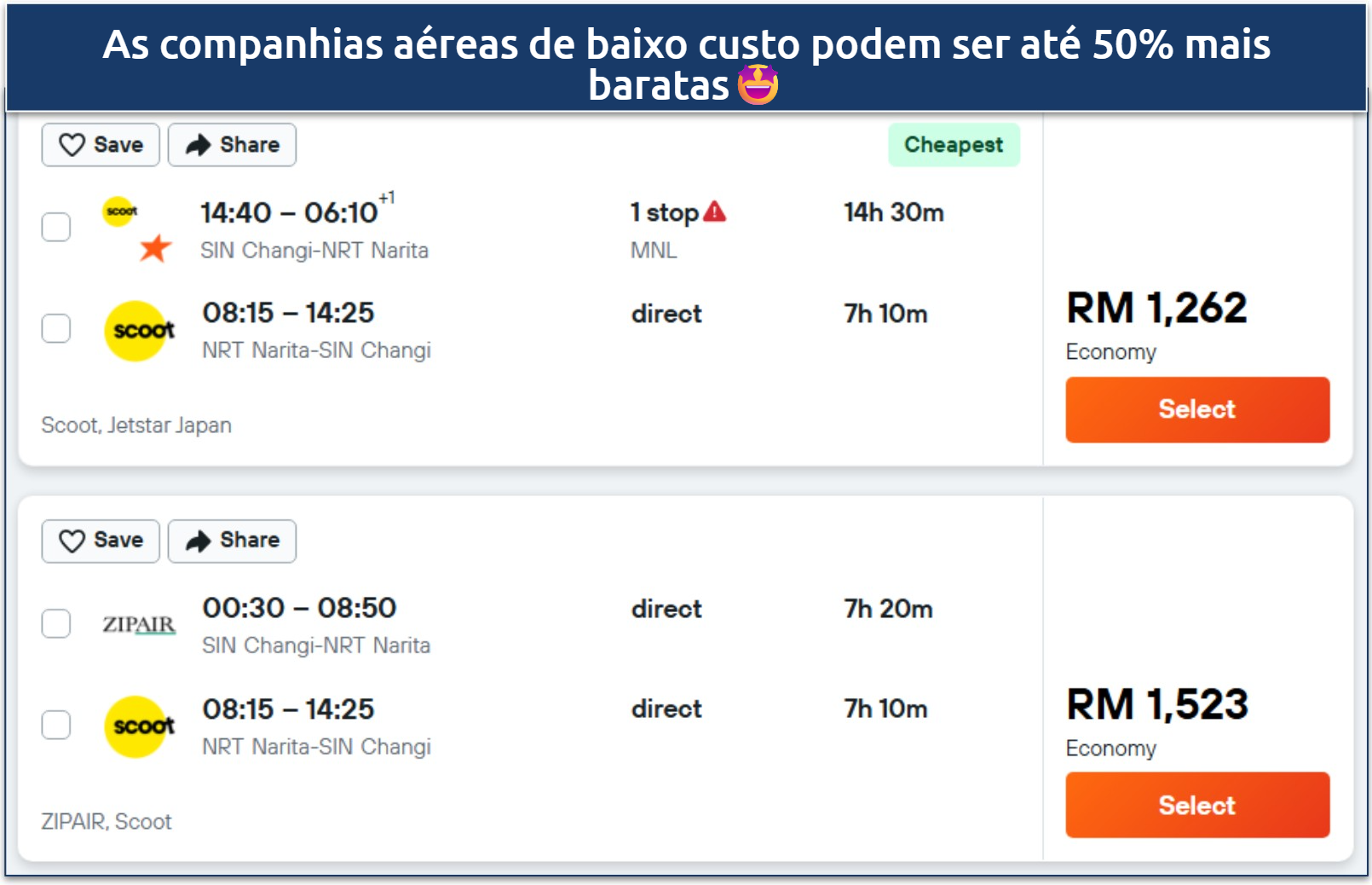Tick the ZIPAIR 00:30 – 08:50 flight checkbox
1372x885 pixels.
tap(56, 623)
